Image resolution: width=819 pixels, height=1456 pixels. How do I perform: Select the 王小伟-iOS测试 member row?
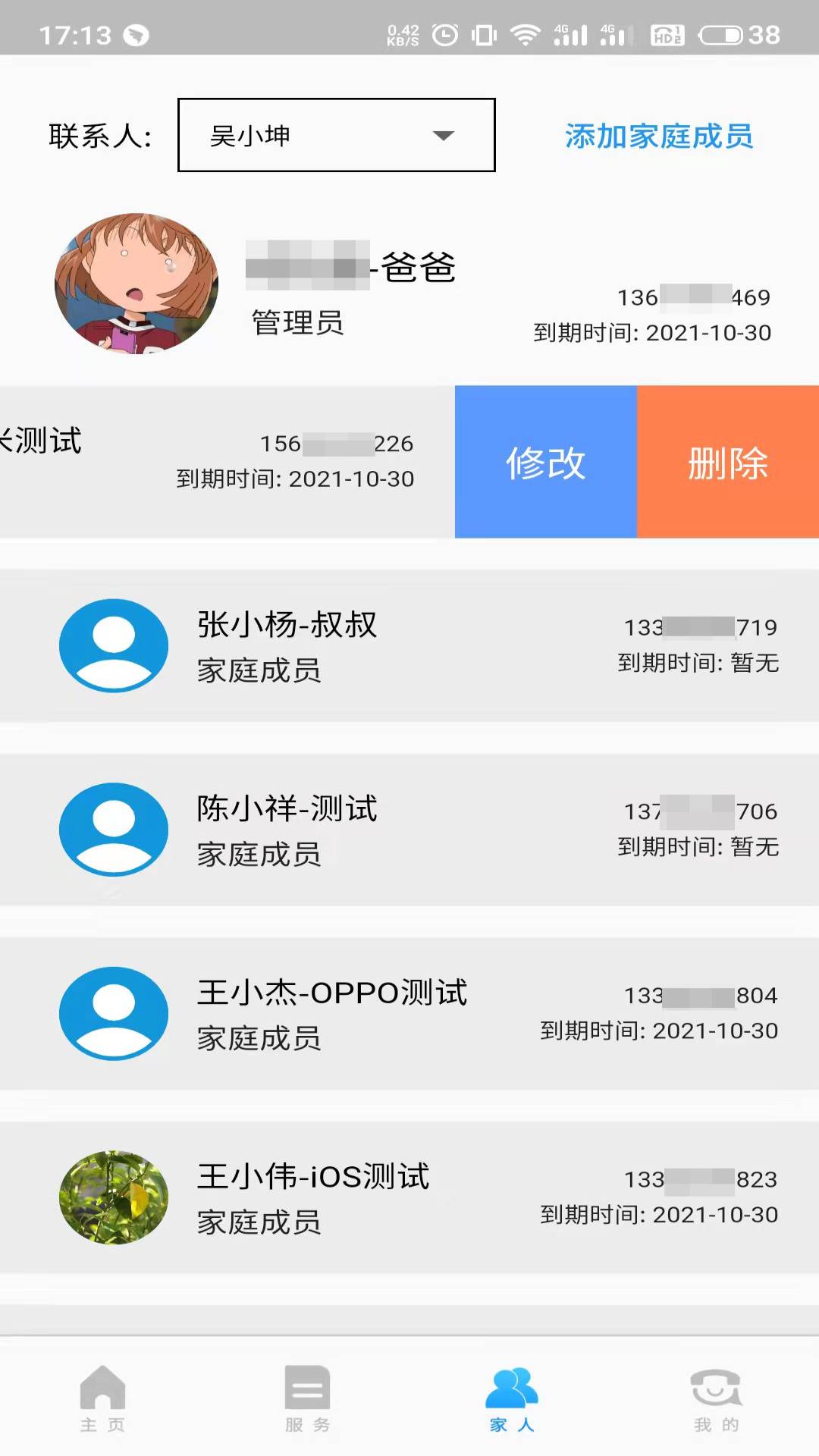[409, 1197]
